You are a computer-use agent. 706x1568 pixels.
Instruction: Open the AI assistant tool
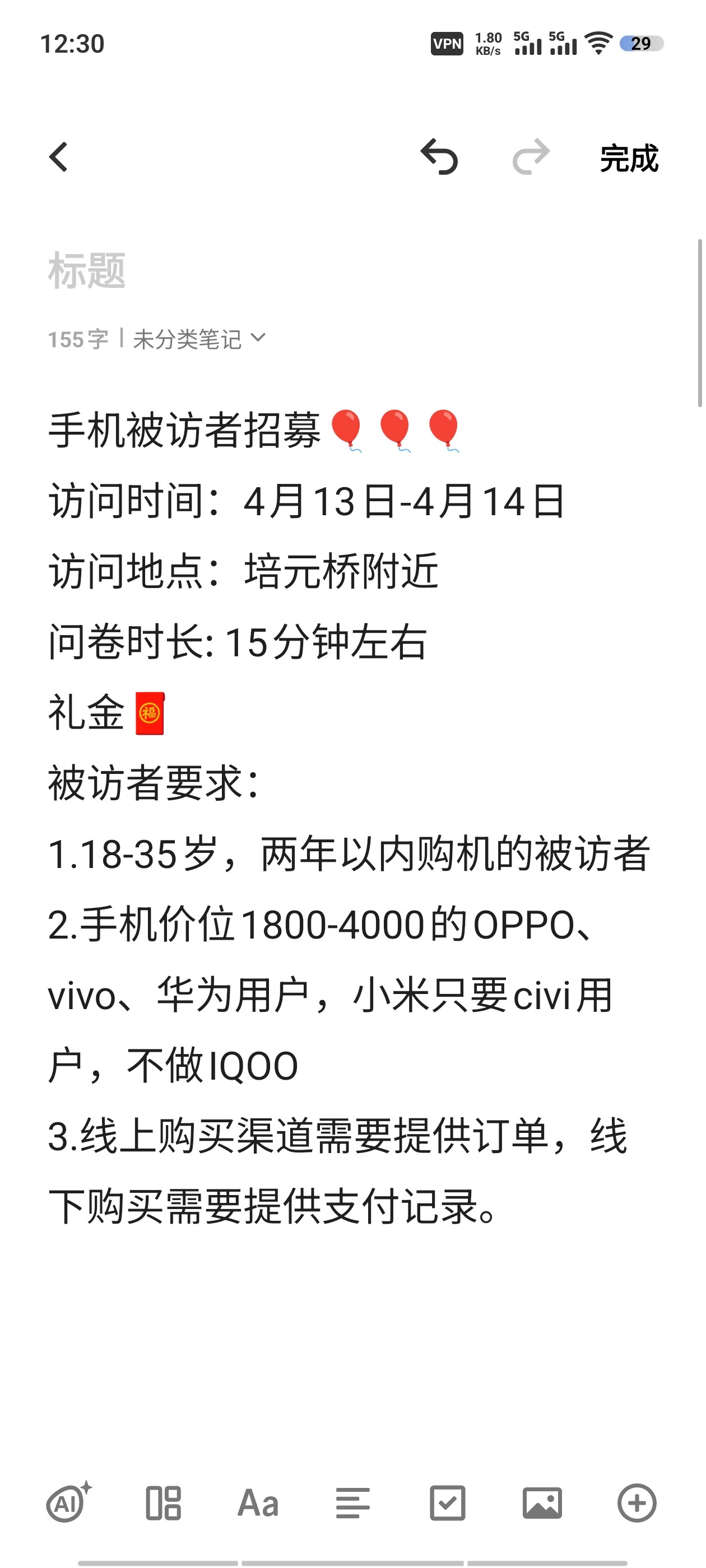69,1502
